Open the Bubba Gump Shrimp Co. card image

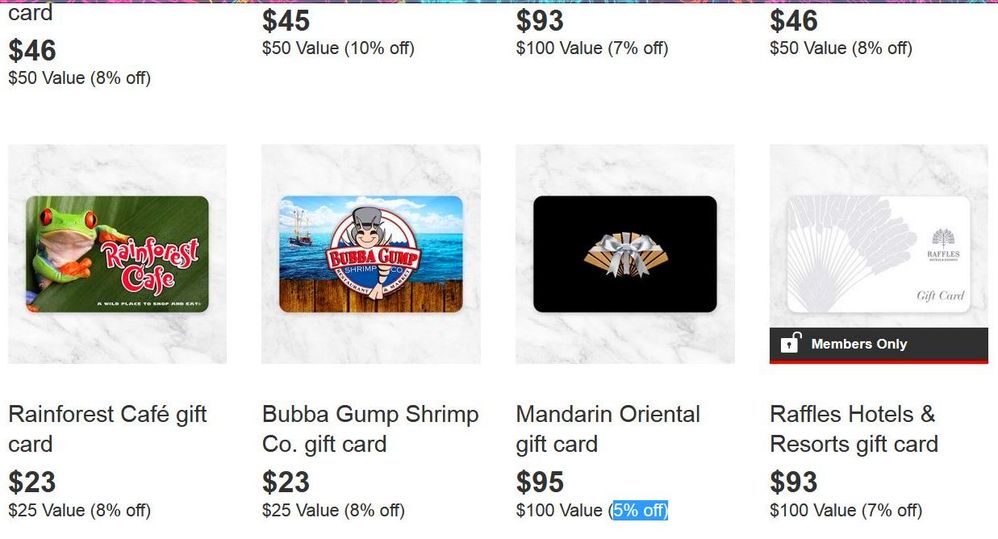tap(371, 254)
